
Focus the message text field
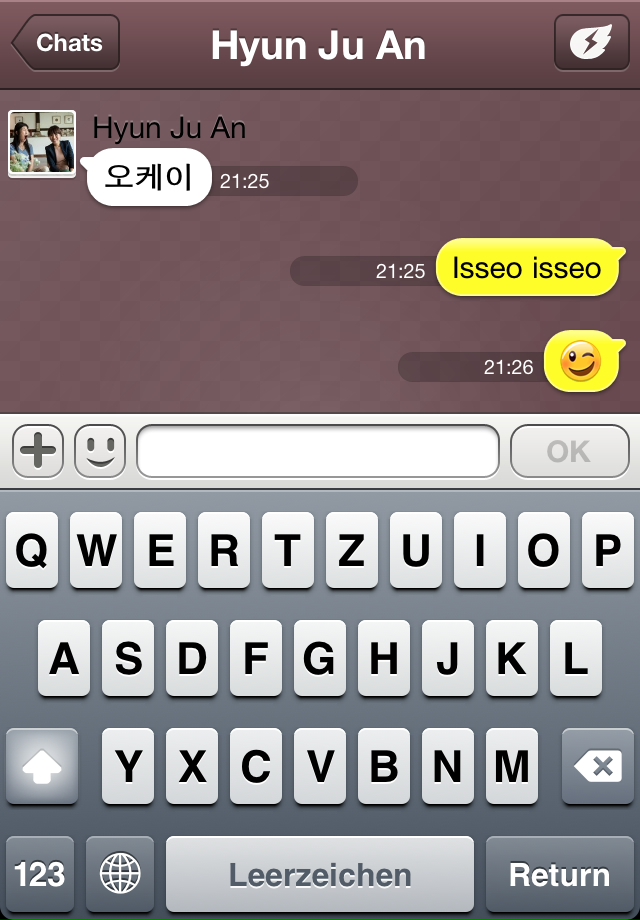pyautogui.click(x=317, y=451)
